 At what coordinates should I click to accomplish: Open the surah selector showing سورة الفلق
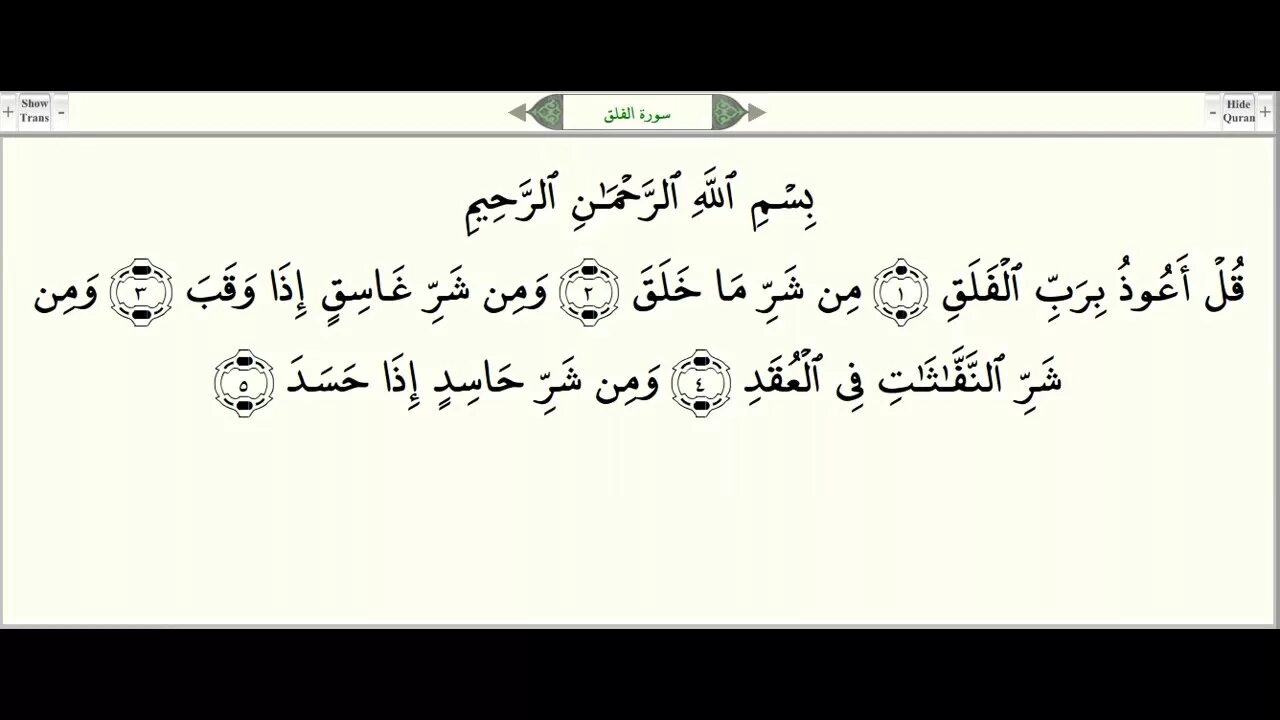tap(637, 113)
